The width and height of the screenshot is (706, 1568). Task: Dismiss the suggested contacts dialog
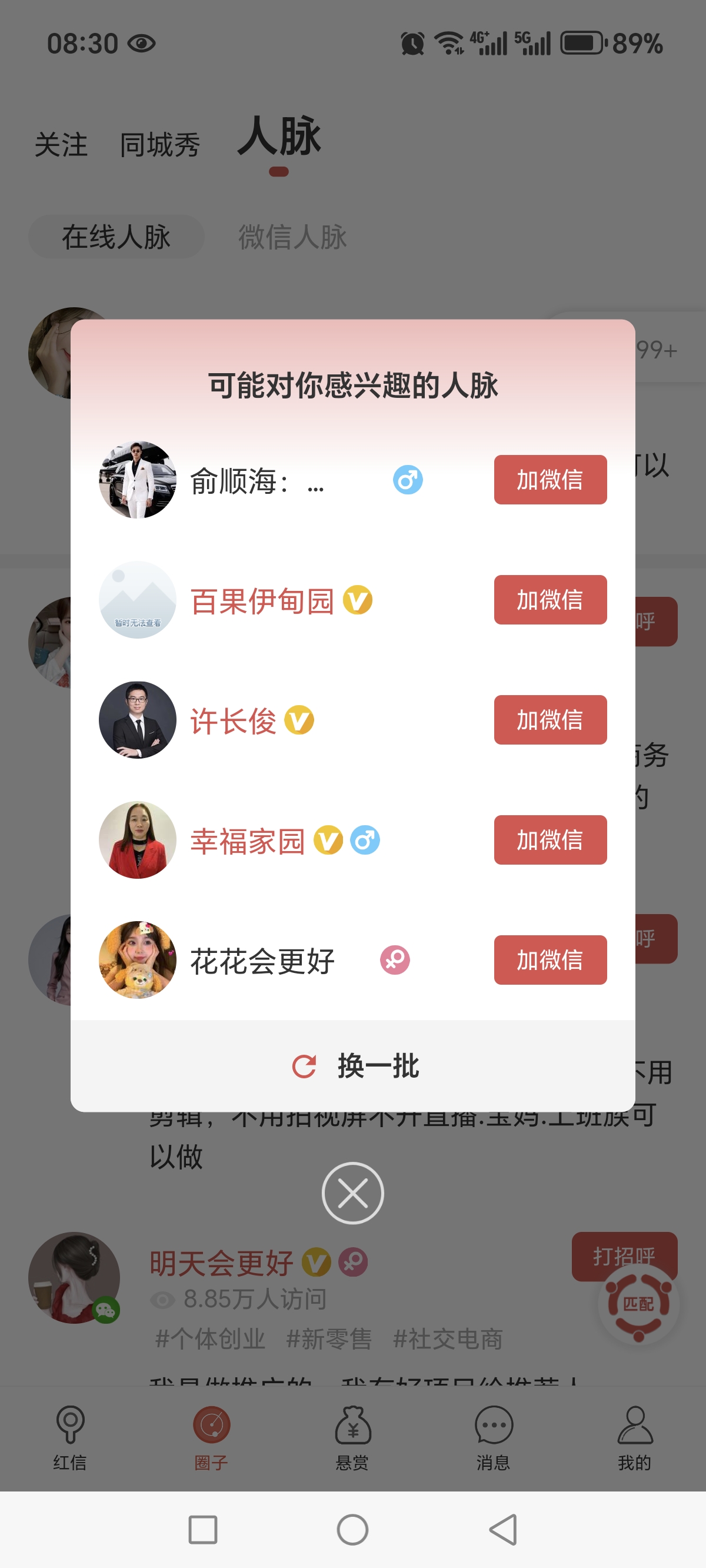(x=352, y=1192)
